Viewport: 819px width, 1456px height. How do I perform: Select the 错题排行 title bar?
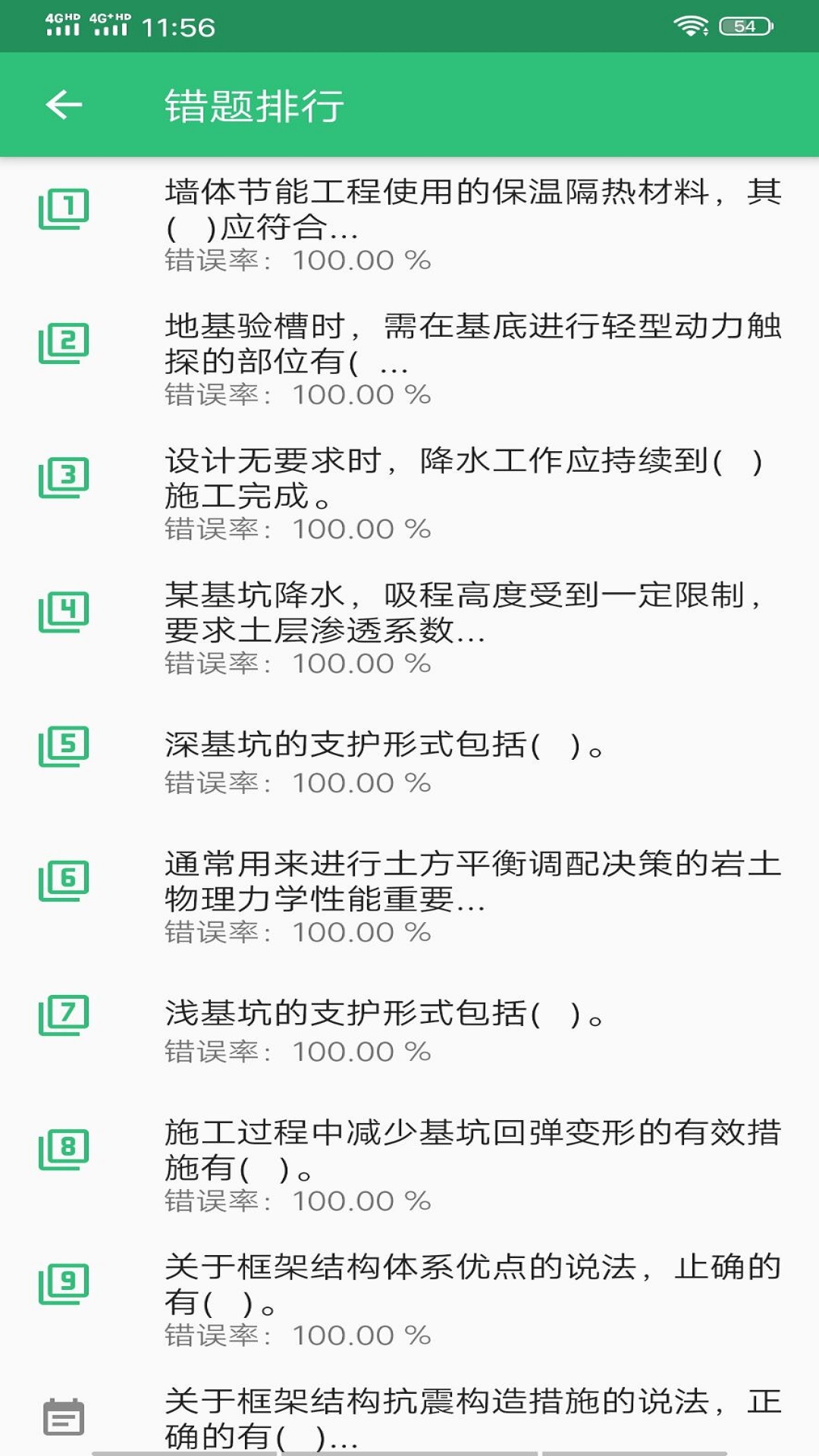click(254, 106)
